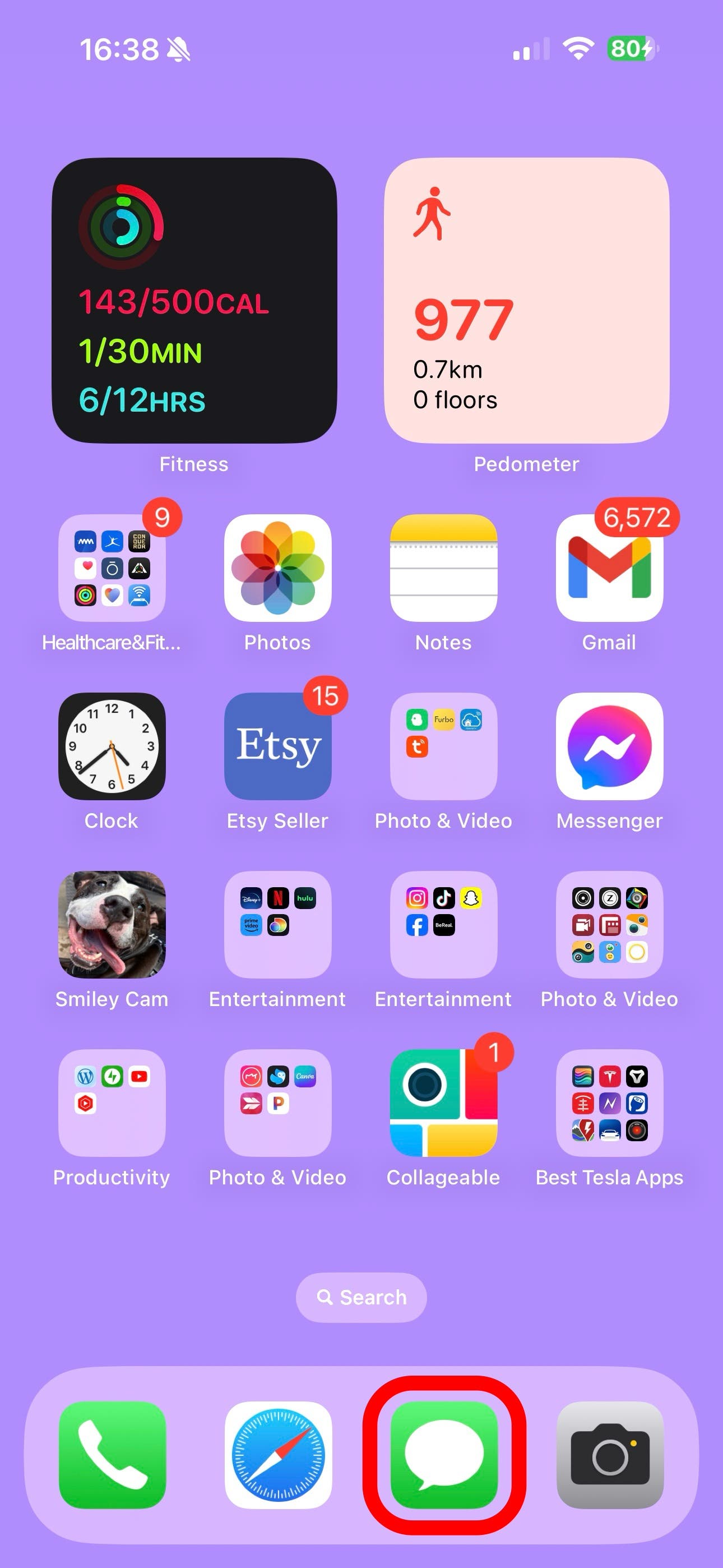Open the Fitness widget
This screenshot has width=723, height=1568.
(x=194, y=300)
